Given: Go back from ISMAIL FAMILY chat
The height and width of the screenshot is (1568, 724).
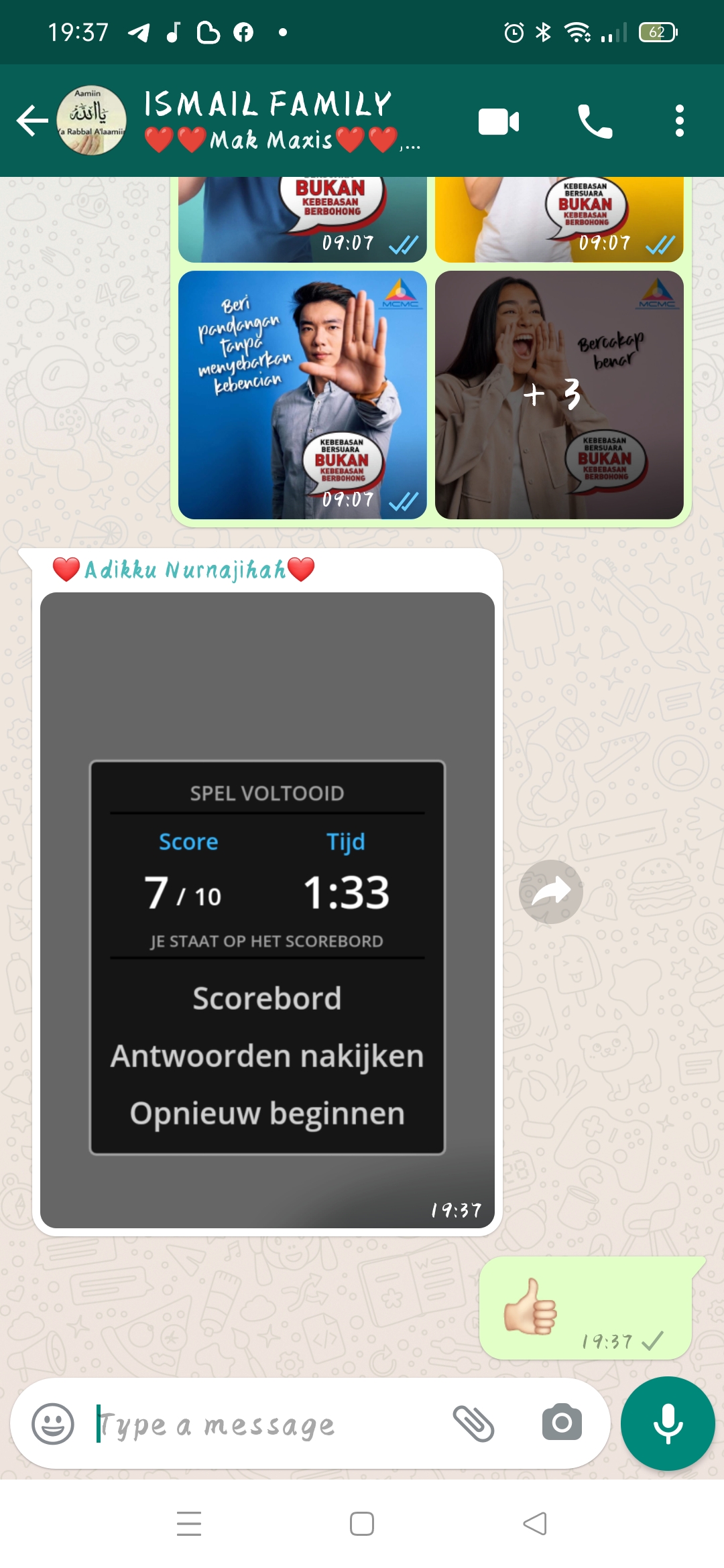Looking at the screenshot, I should point(32,121).
